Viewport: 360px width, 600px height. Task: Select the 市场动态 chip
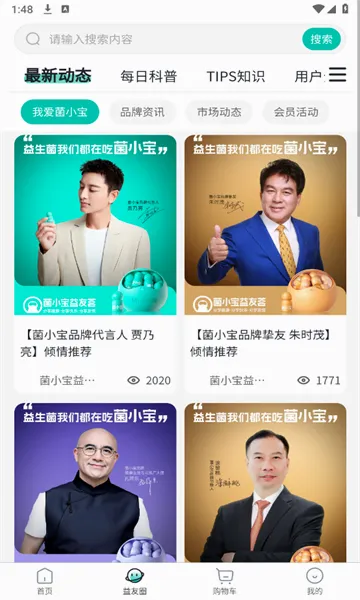219,112
